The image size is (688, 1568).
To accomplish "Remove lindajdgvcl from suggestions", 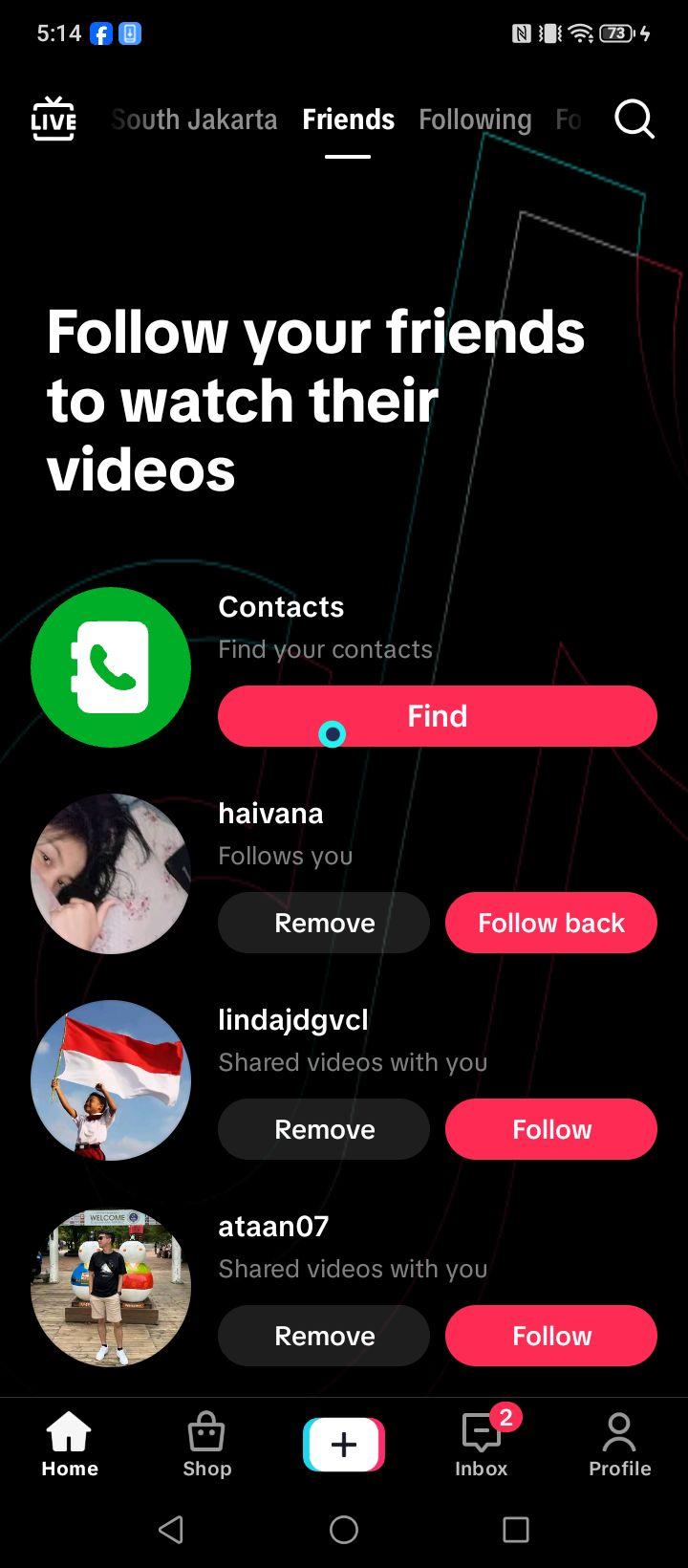I will coord(324,1129).
